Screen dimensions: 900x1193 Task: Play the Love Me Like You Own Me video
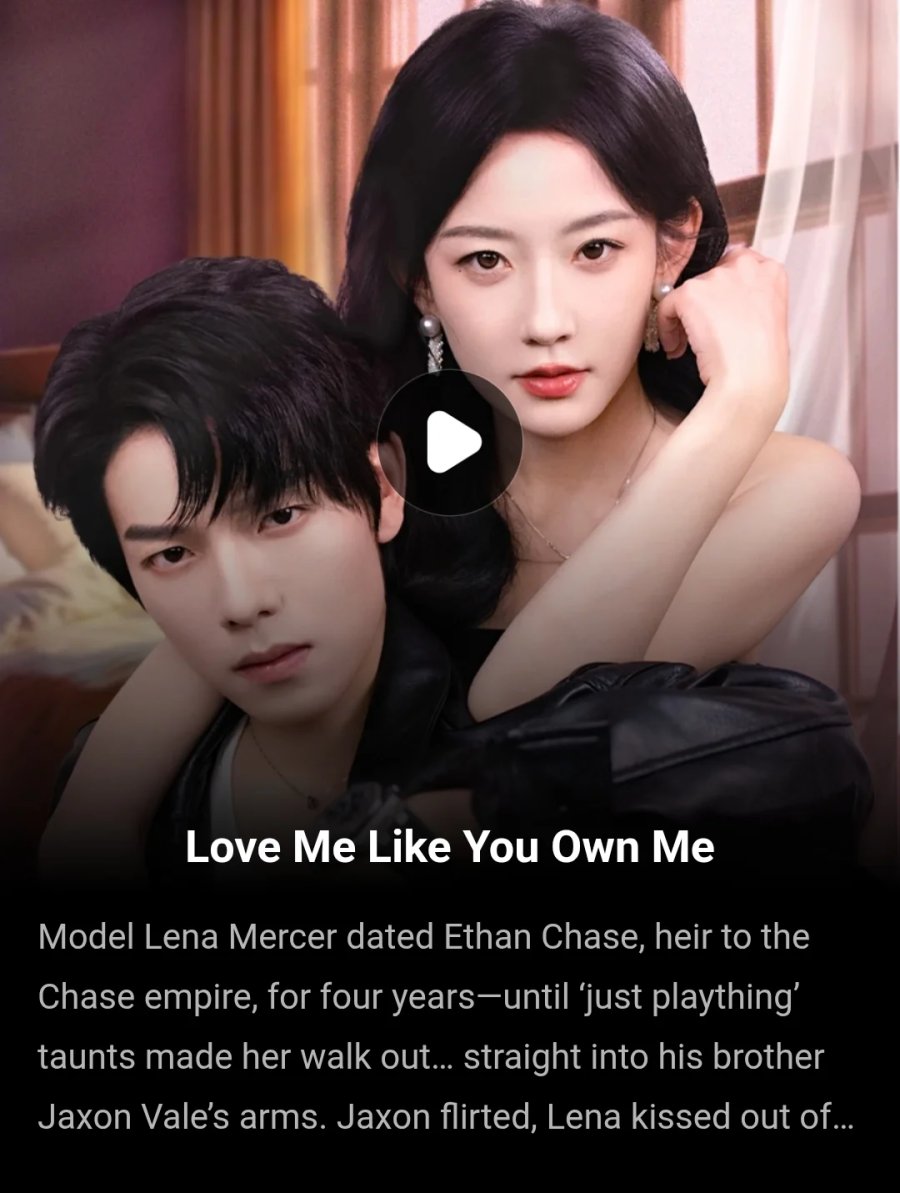450,442
